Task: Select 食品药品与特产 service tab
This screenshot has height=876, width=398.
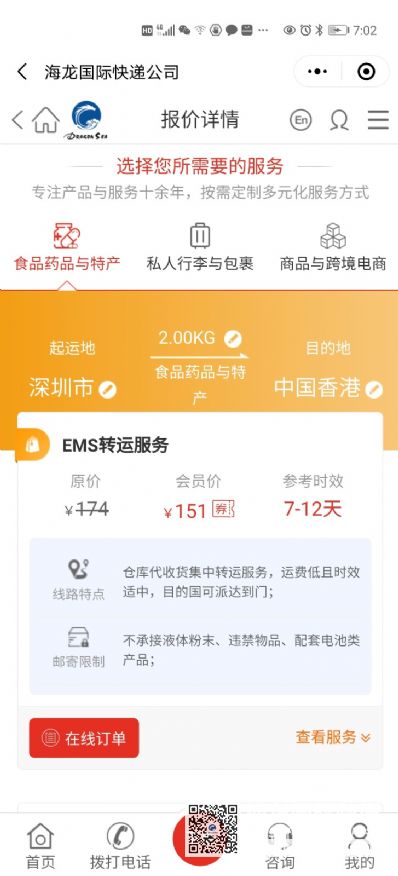Action: [x=67, y=246]
